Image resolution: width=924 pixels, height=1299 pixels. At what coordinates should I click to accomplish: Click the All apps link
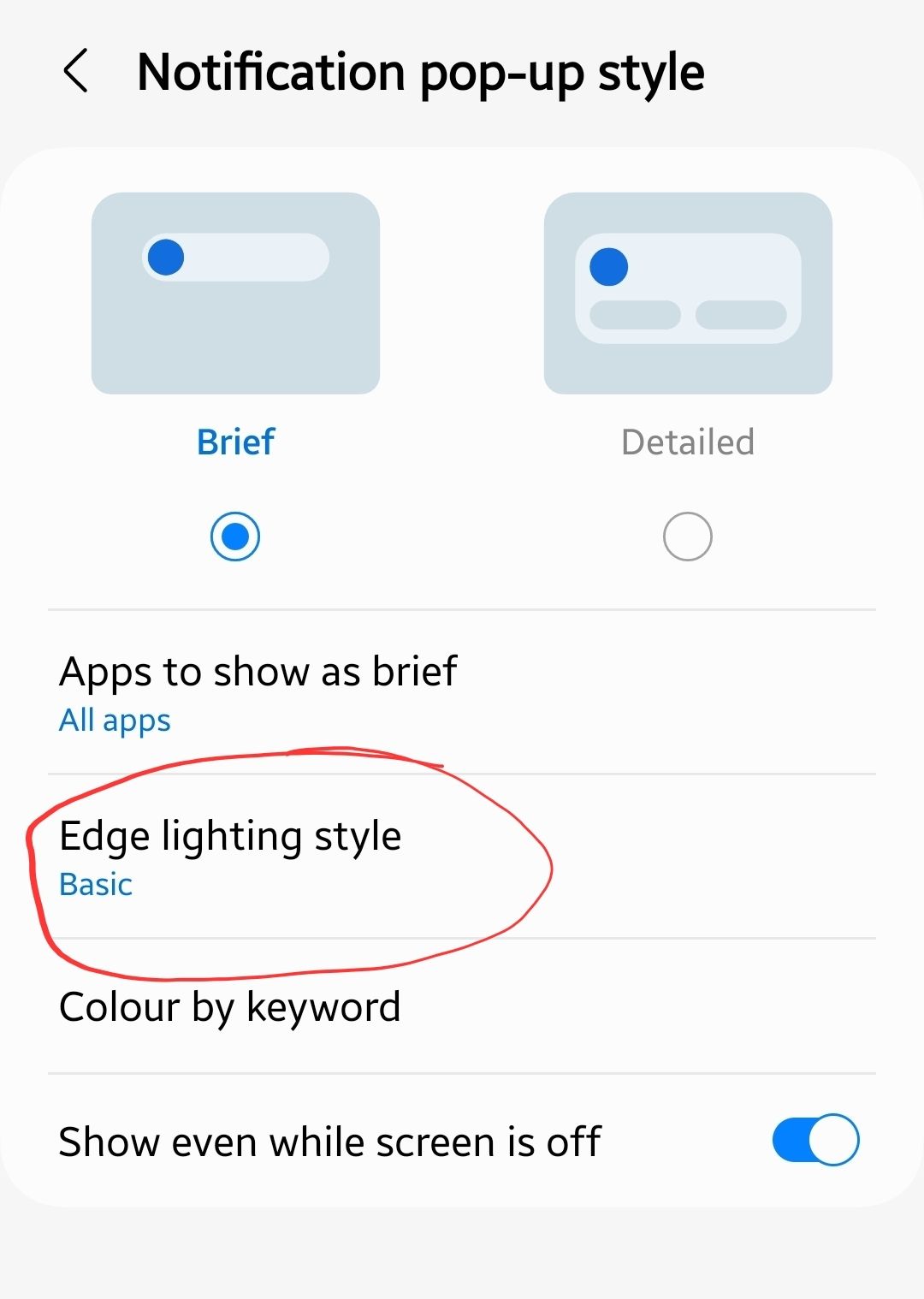[x=114, y=720]
